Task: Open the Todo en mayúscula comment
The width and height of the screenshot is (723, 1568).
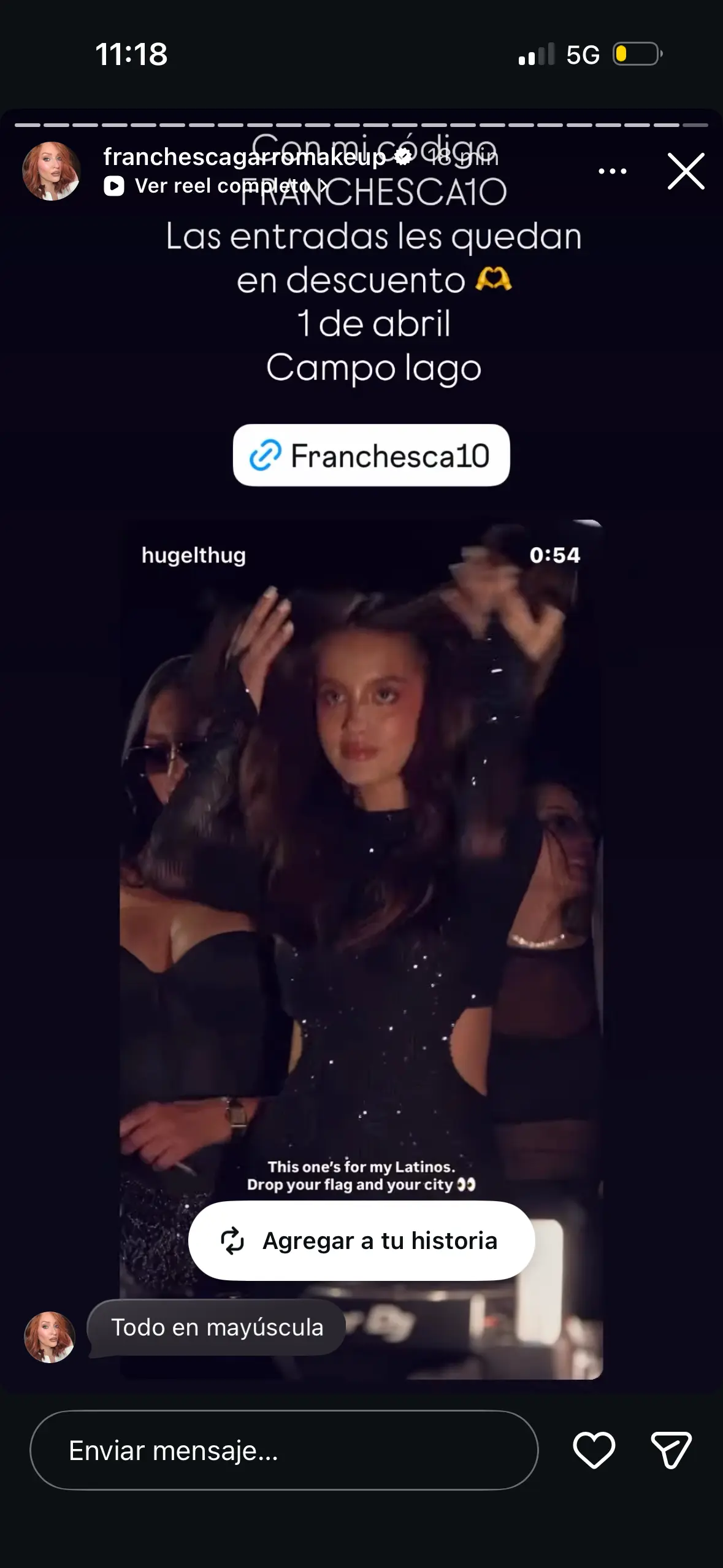Action: pos(216,1327)
